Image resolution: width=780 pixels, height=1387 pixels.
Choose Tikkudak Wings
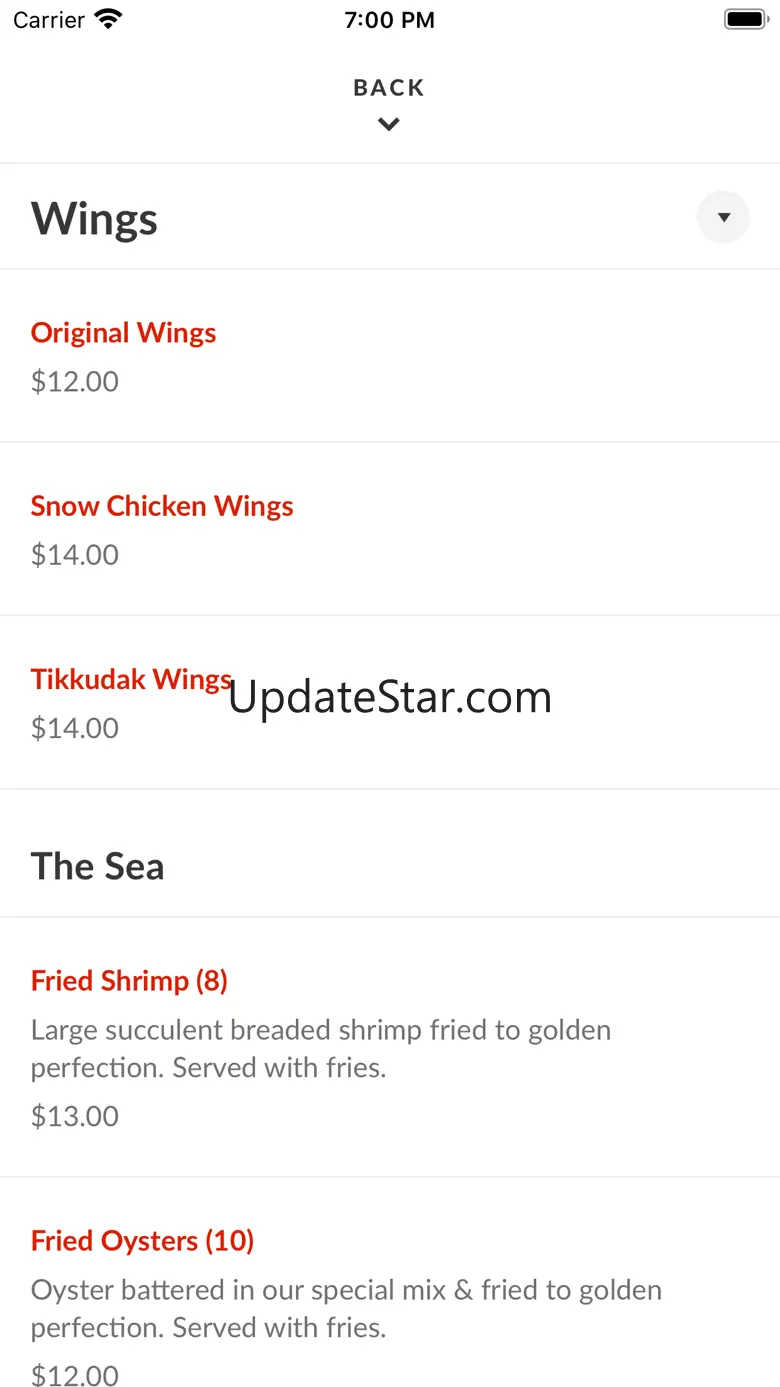tap(390, 702)
